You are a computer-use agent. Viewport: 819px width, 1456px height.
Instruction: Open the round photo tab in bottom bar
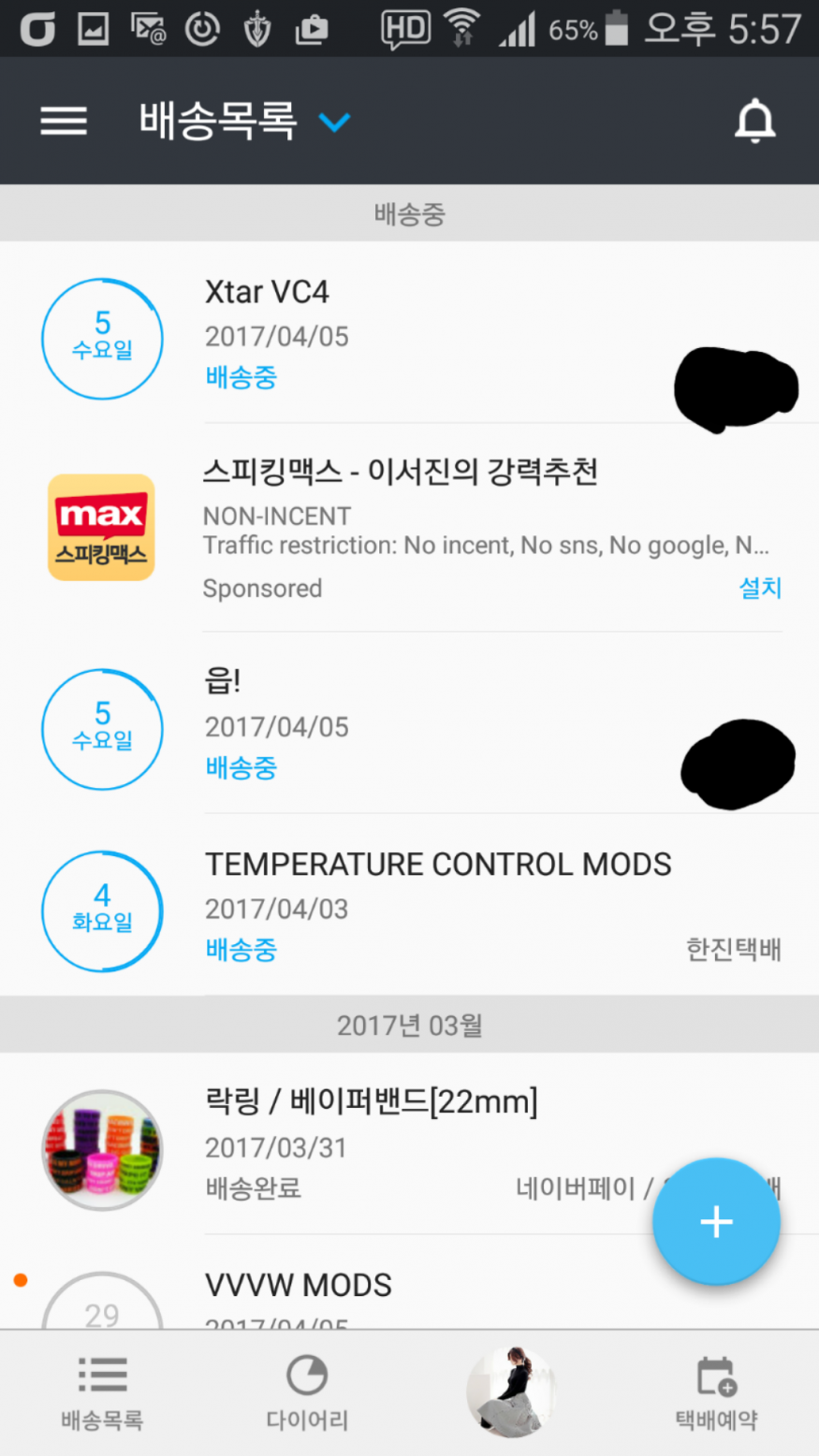click(511, 1392)
